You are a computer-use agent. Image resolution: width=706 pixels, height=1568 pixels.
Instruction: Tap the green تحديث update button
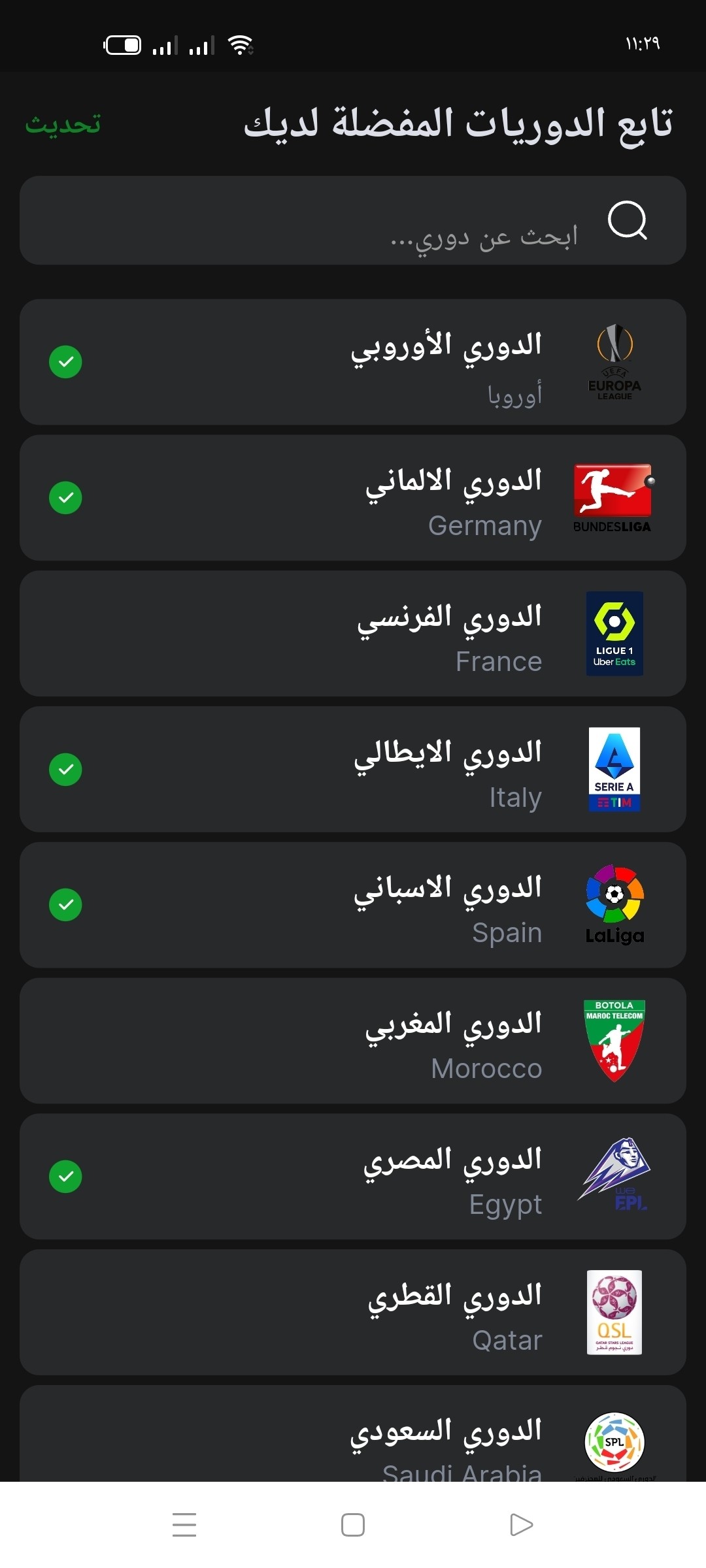[x=63, y=124]
